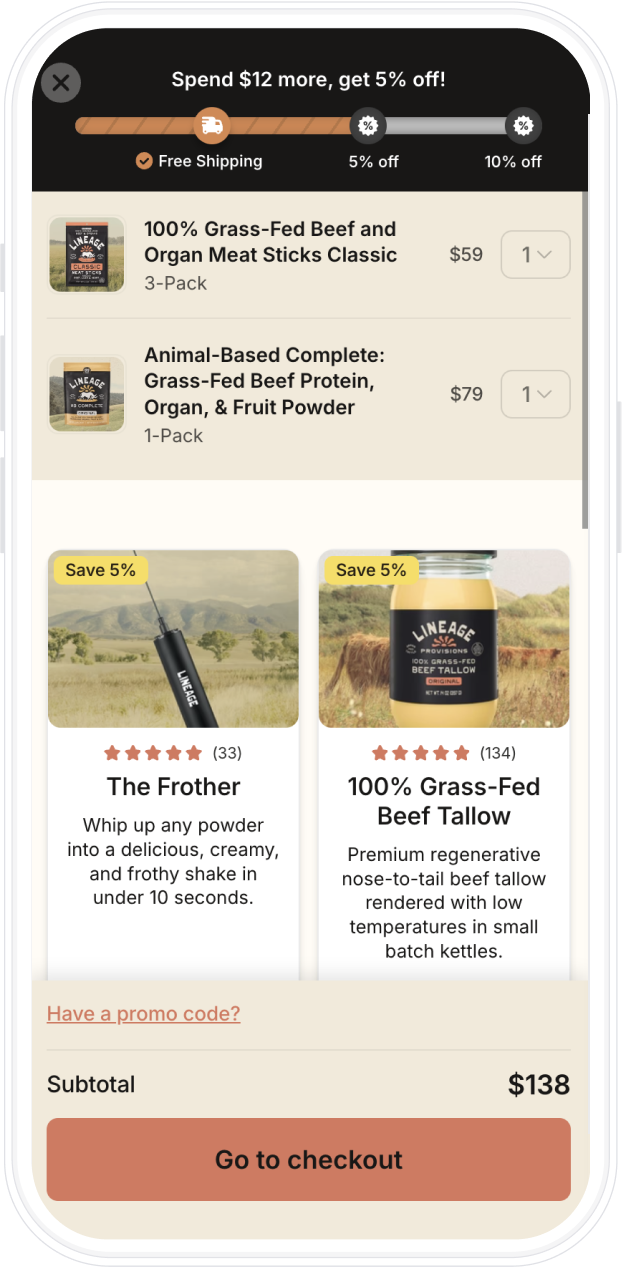This screenshot has width=622, height=1267.
Task: Close the cart drawer
Action: pos(61,83)
